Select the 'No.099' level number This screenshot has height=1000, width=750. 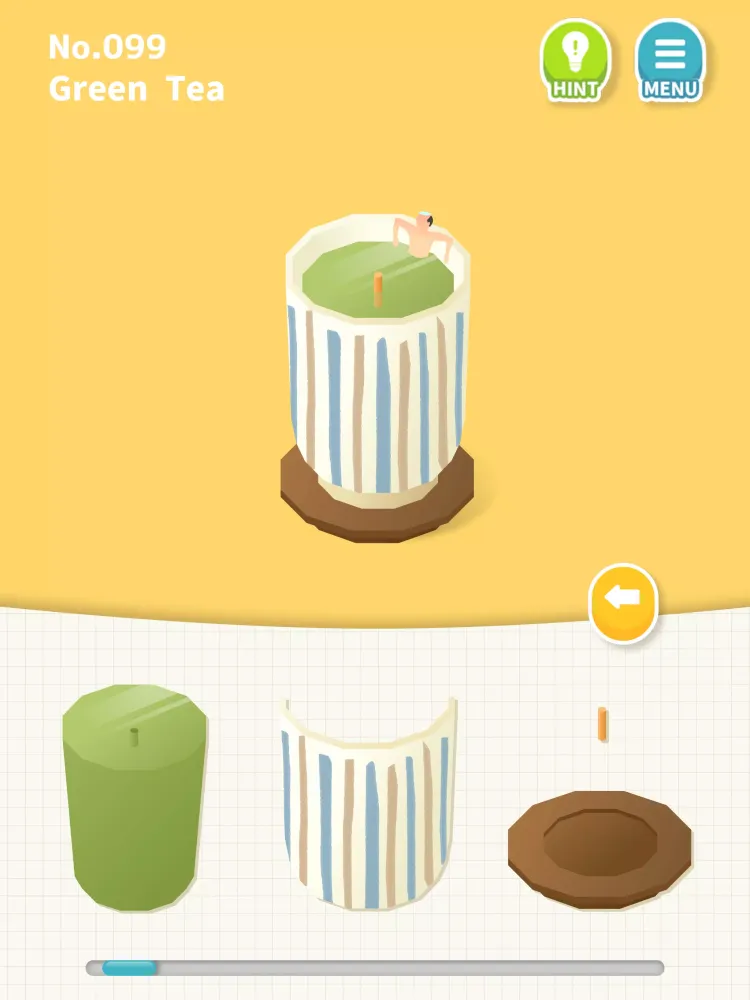[x=106, y=45]
